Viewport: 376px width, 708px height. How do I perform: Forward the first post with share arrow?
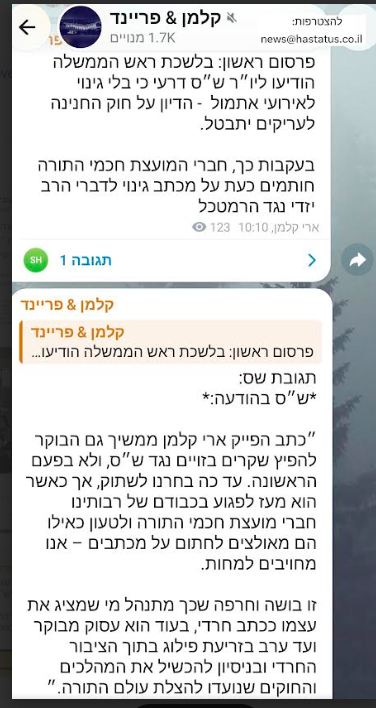(x=357, y=260)
